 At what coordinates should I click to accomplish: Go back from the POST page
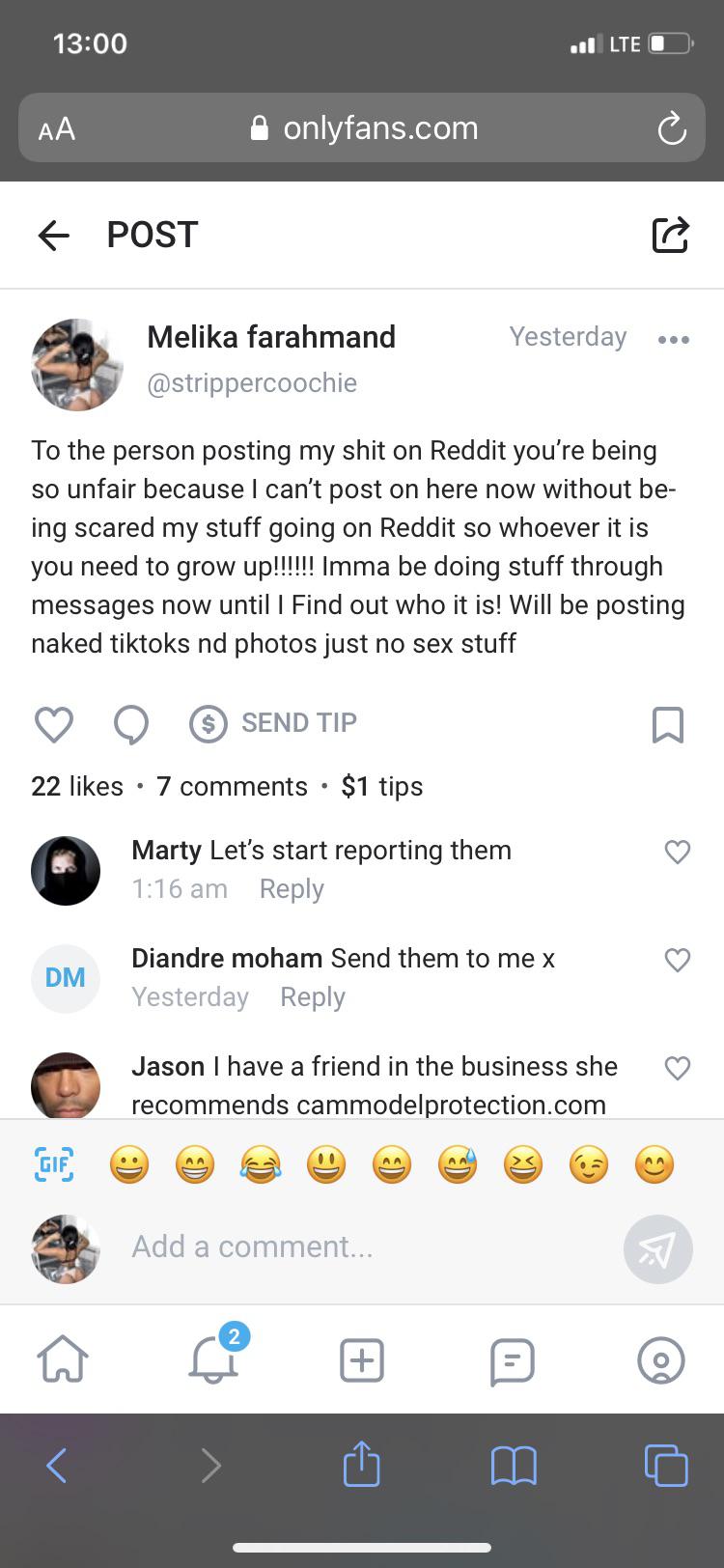(x=54, y=235)
